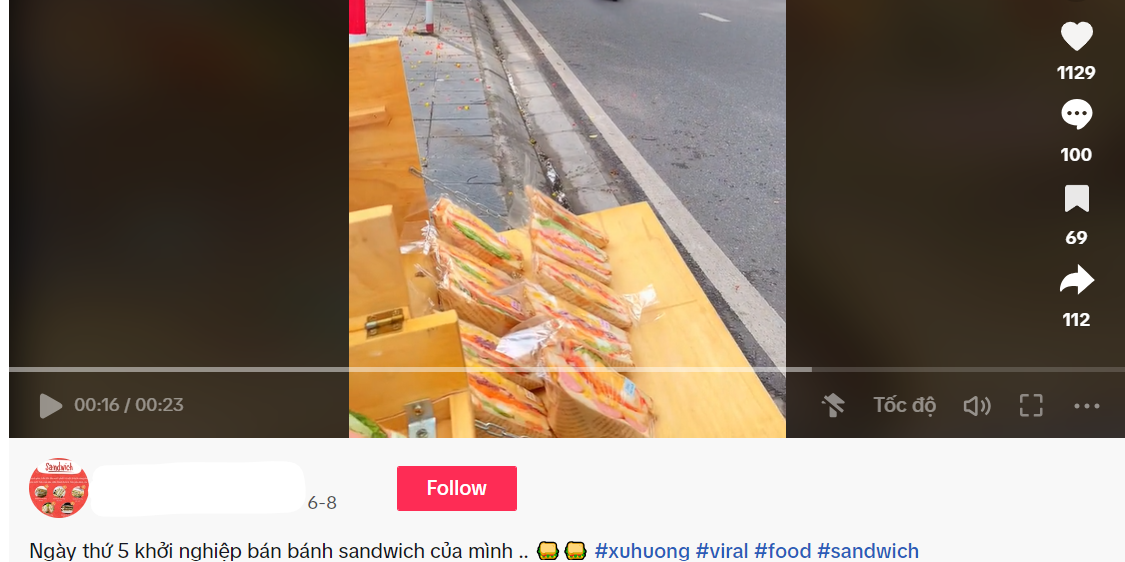
Task: Open the three-dot more options menu
Action: 1087,406
